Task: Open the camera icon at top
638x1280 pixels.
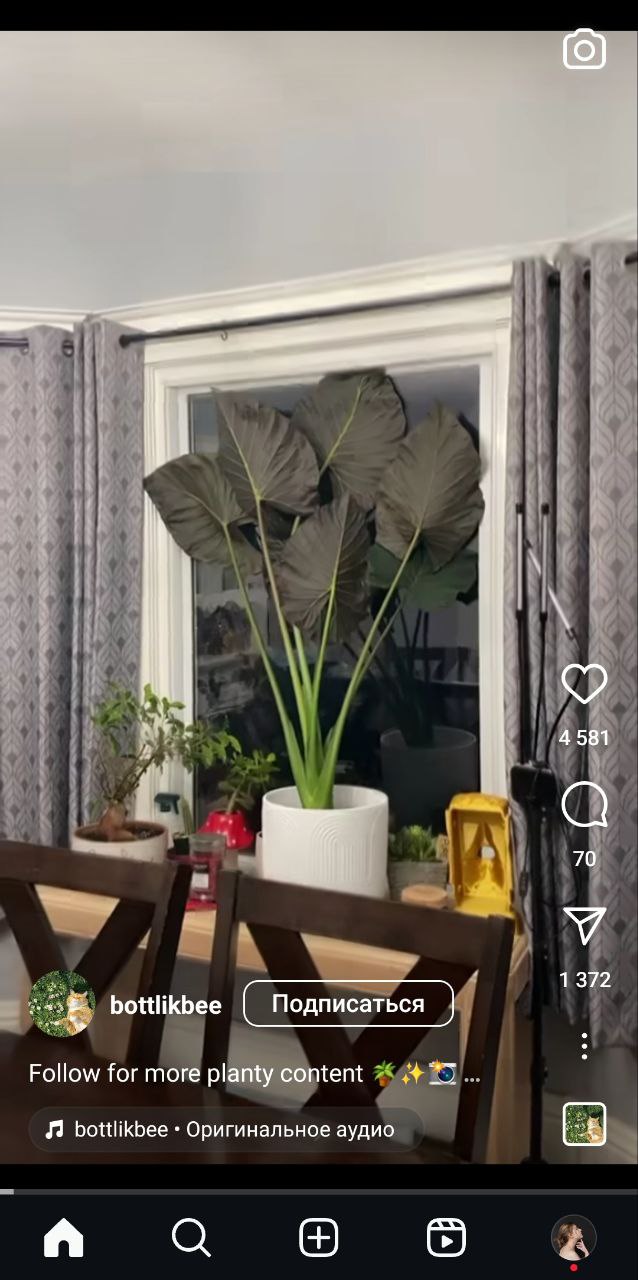Action: pos(584,49)
